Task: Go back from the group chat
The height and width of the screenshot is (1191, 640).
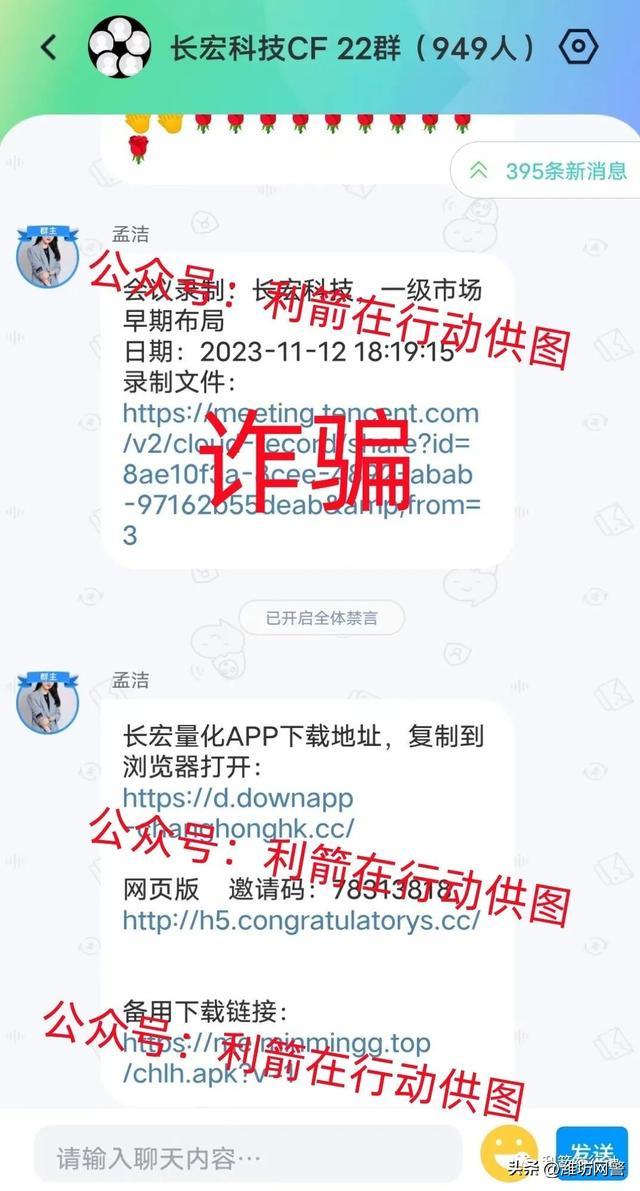Action: [49, 47]
